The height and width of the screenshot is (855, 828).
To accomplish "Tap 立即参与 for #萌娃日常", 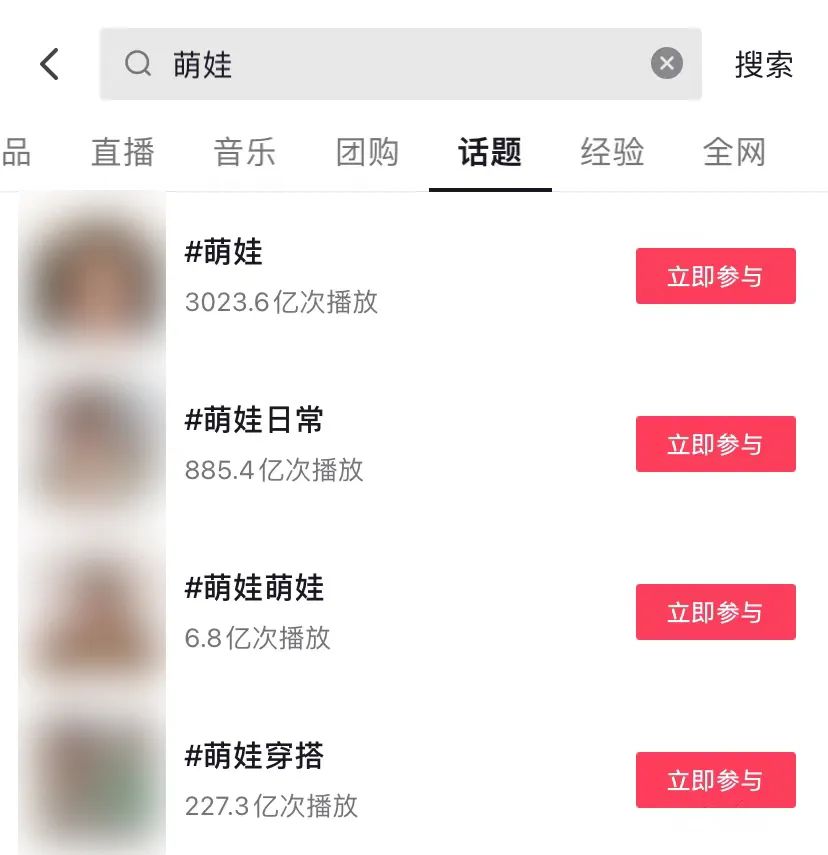I will coord(715,444).
